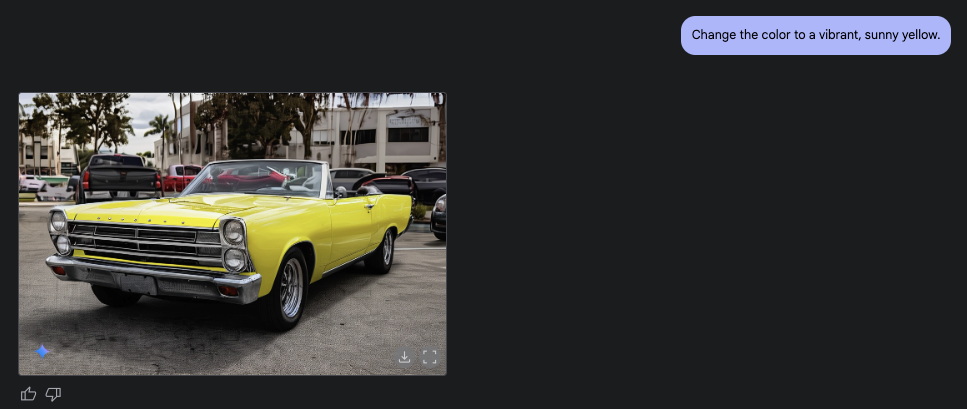Give the response a thumbs up
The image size is (967, 409).
click(x=28, y=394)
